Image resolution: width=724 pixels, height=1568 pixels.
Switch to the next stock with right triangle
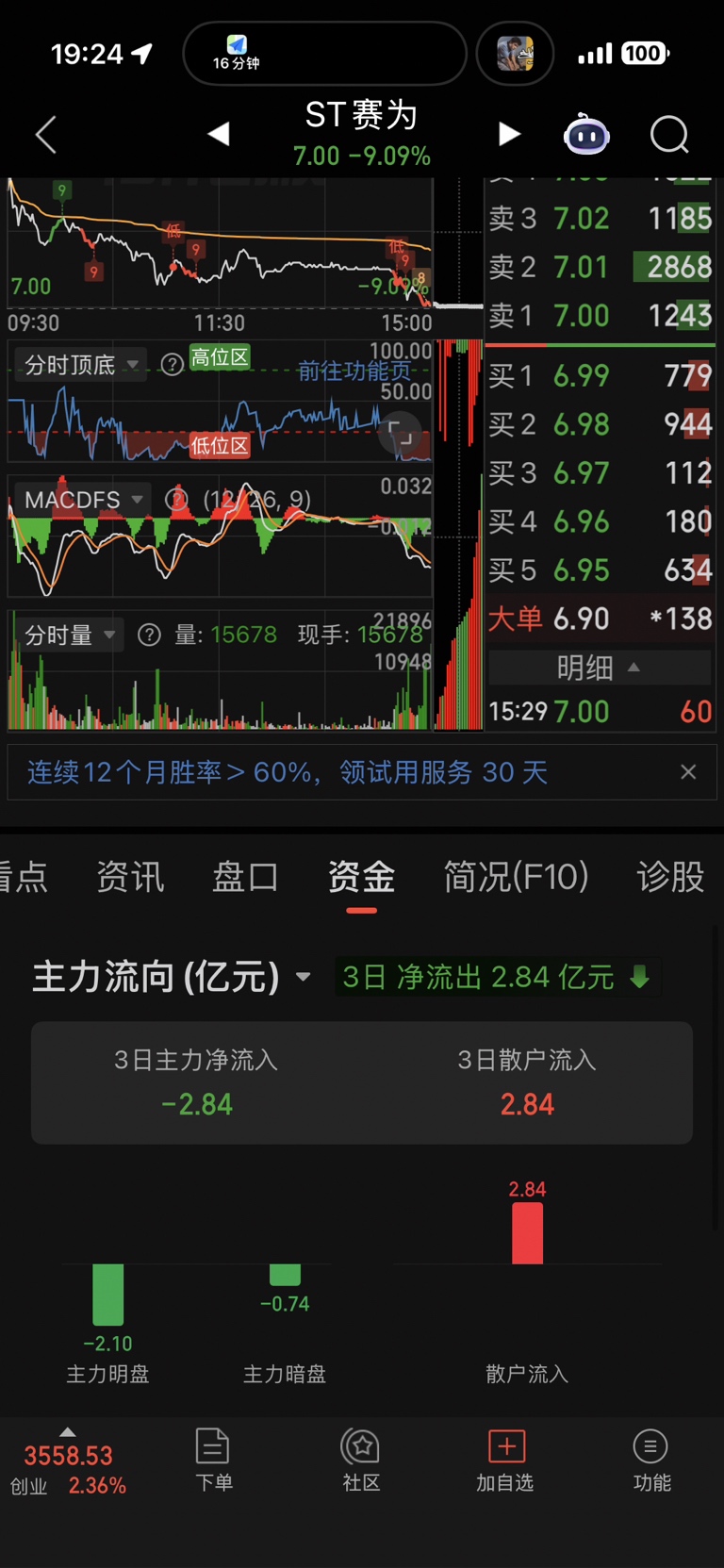(x=509, y=134)
